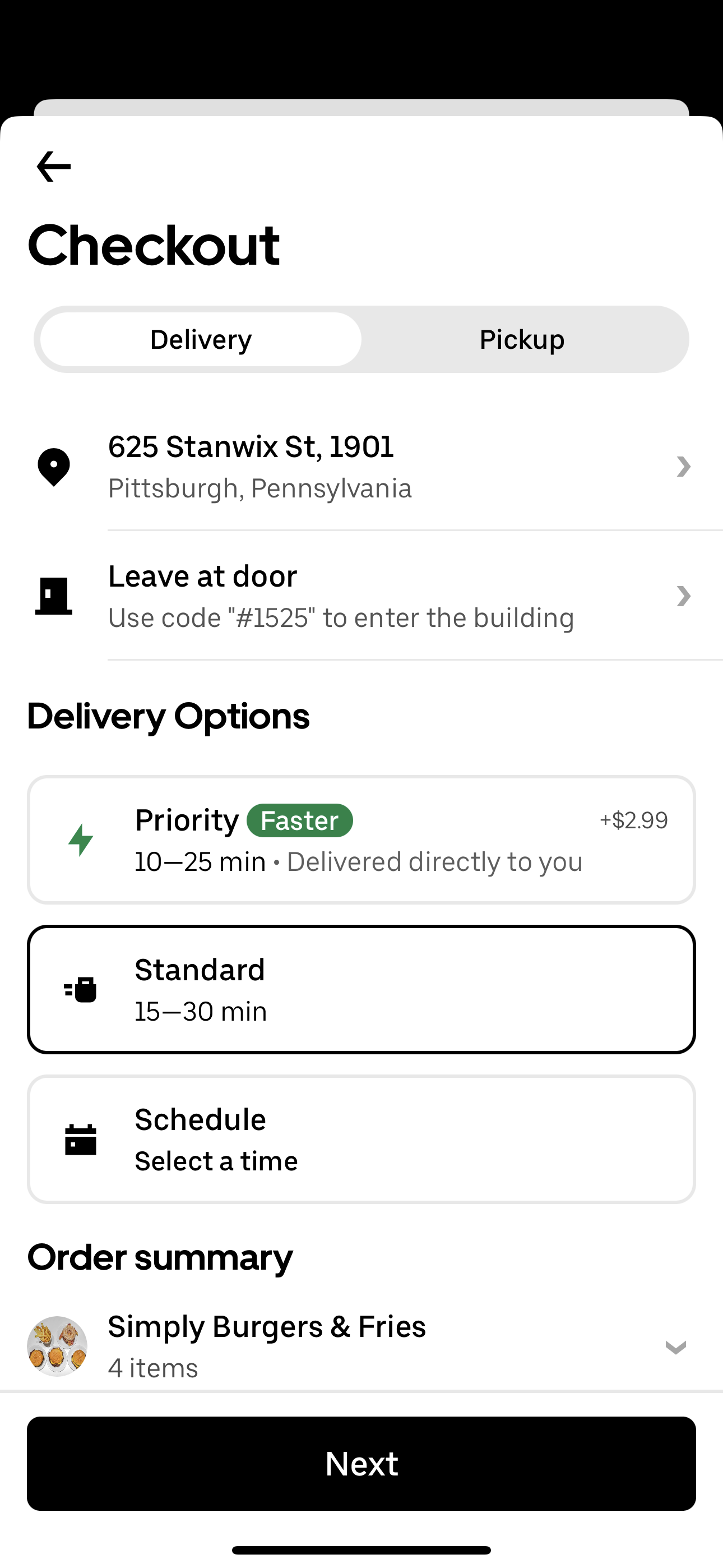723x1568 pixels.
Task: Open the delivery address details chevron
Action: coord(684,466)
